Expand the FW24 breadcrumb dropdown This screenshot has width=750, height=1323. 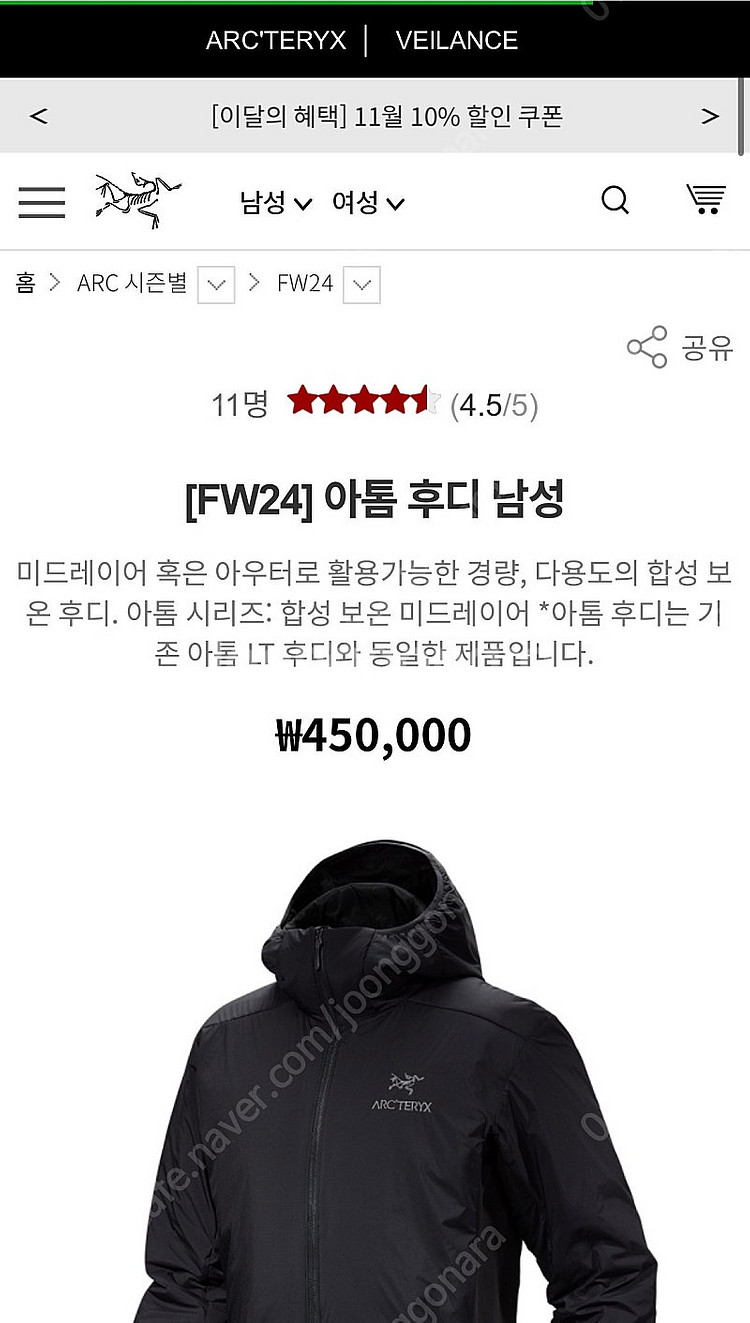click(x=361, y=284)
